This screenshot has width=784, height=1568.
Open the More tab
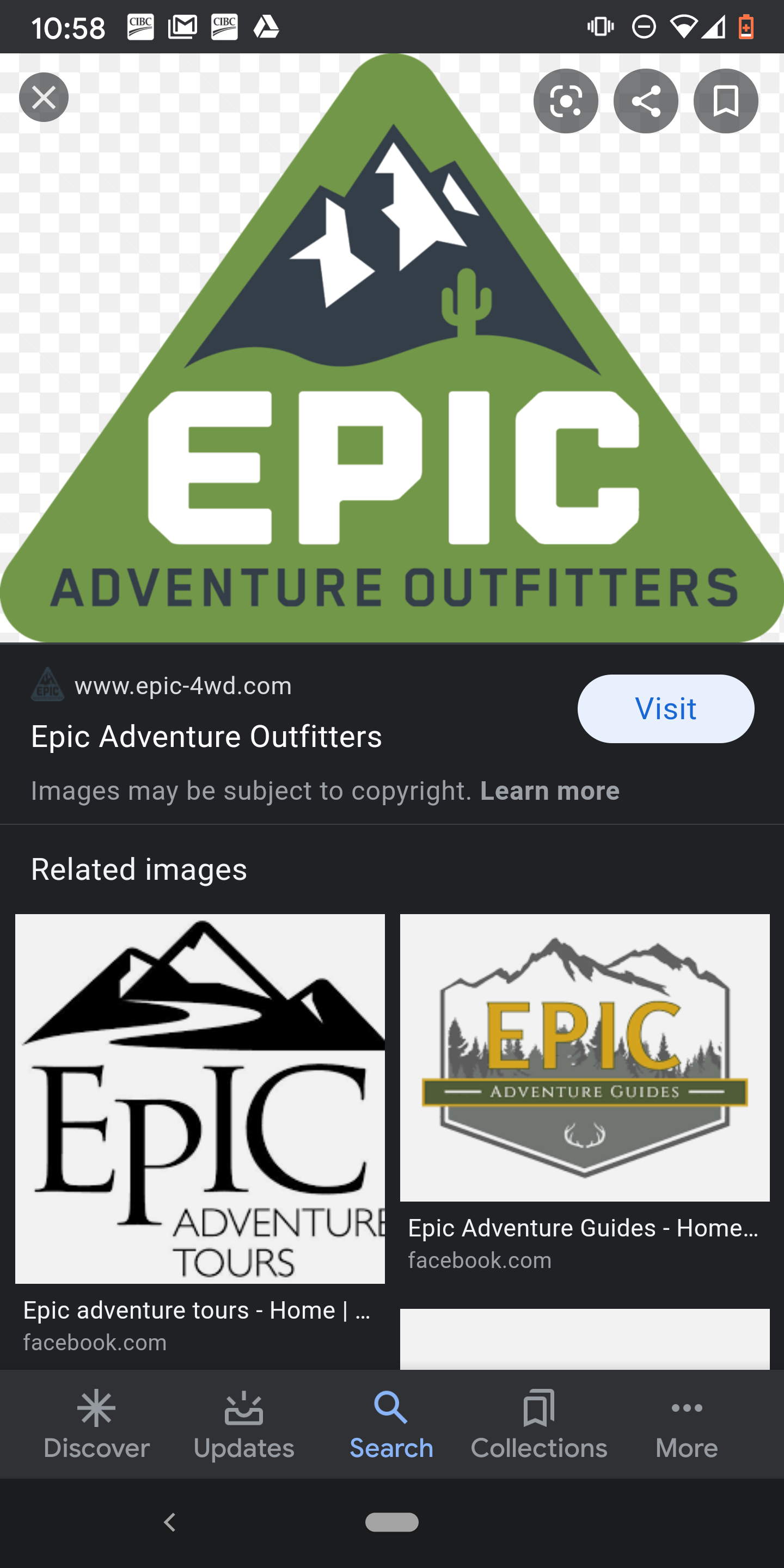(687, 1424)
